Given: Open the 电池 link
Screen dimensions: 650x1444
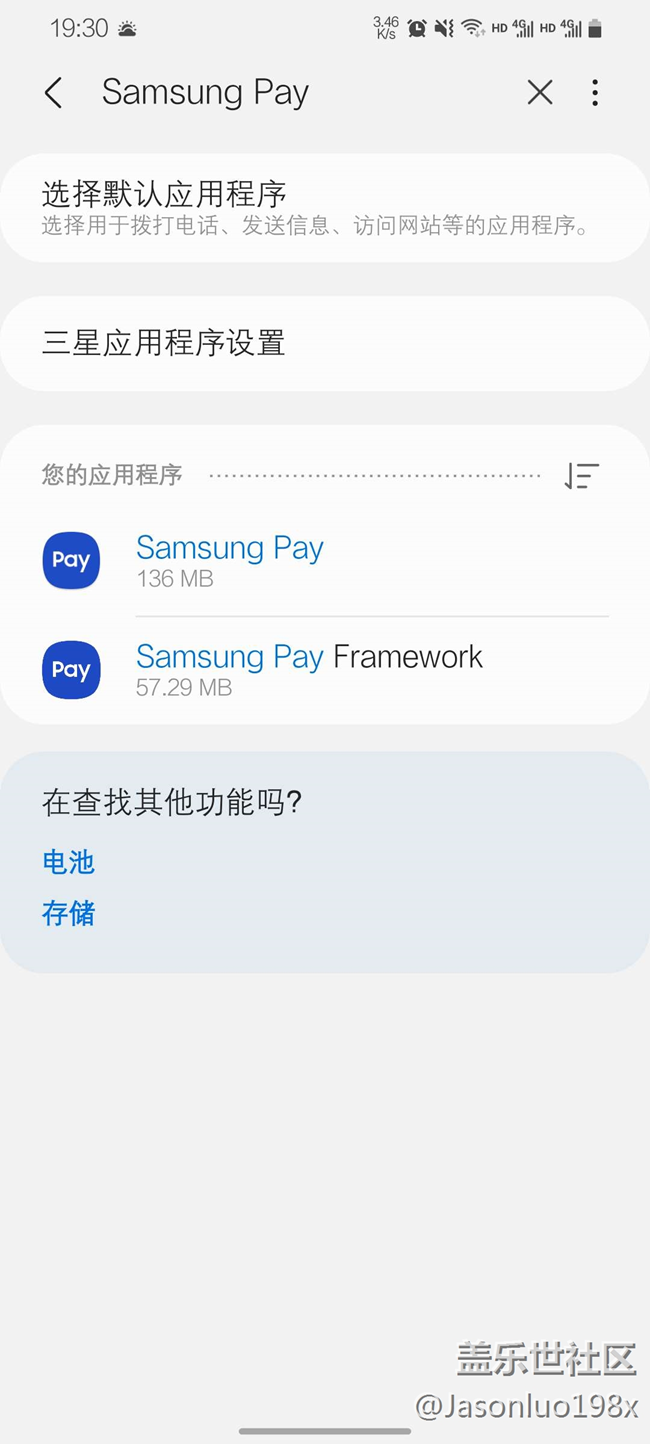Looking at the screenshot, I should (68, 862).
